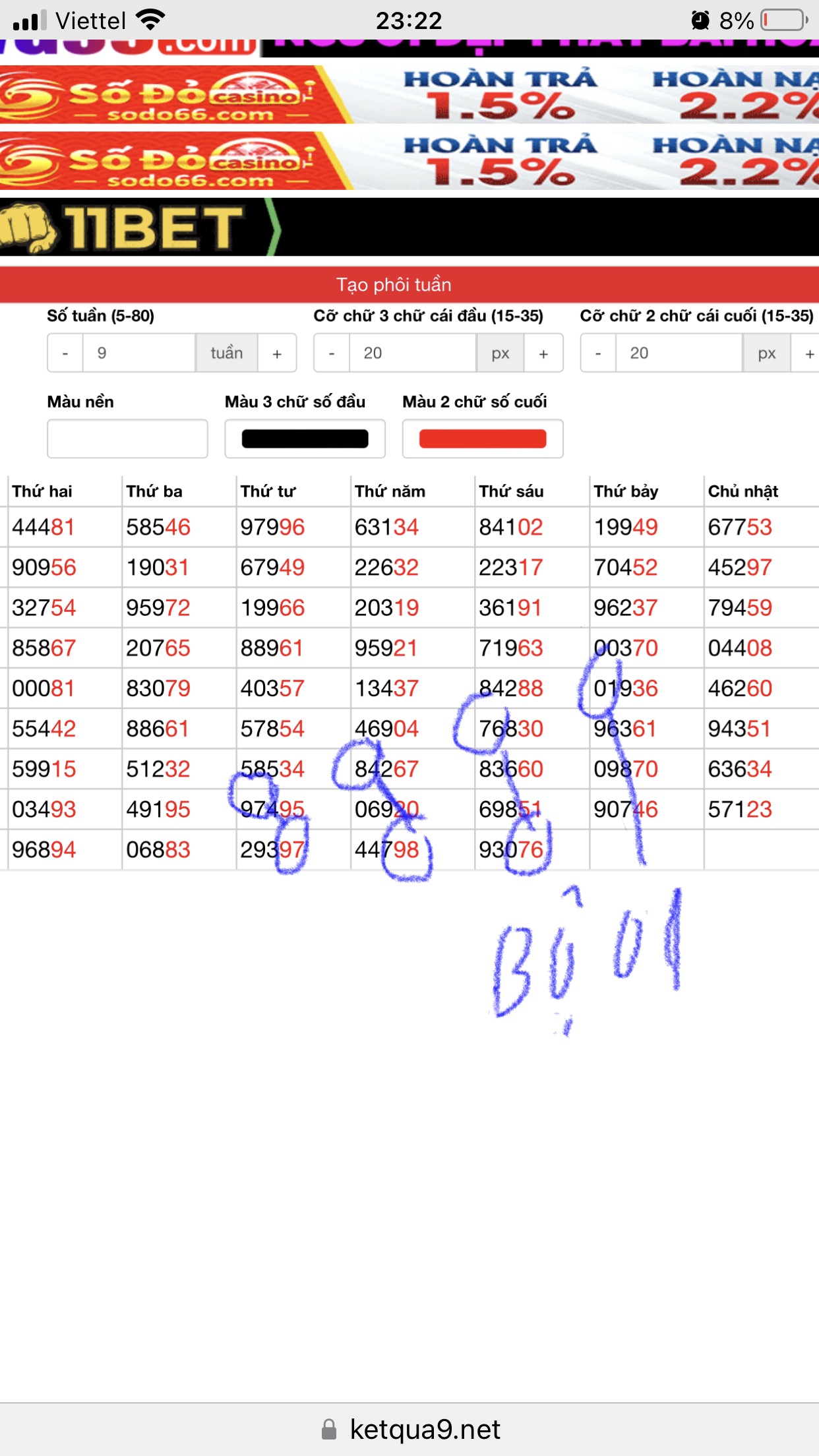Edit font size field for last 2 digits
The width and height of the screenshot is (819, 1456).
(679, 353)
